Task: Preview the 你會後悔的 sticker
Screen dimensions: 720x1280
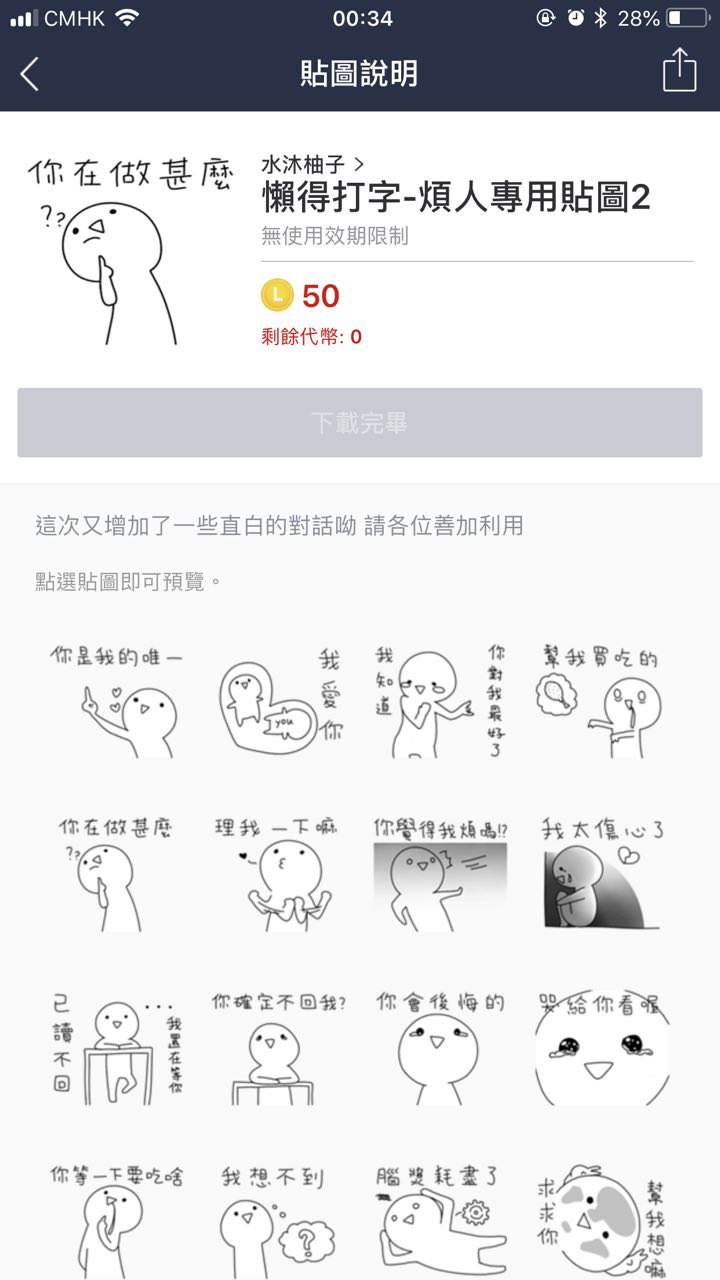Action: (x=440, y=1047)
